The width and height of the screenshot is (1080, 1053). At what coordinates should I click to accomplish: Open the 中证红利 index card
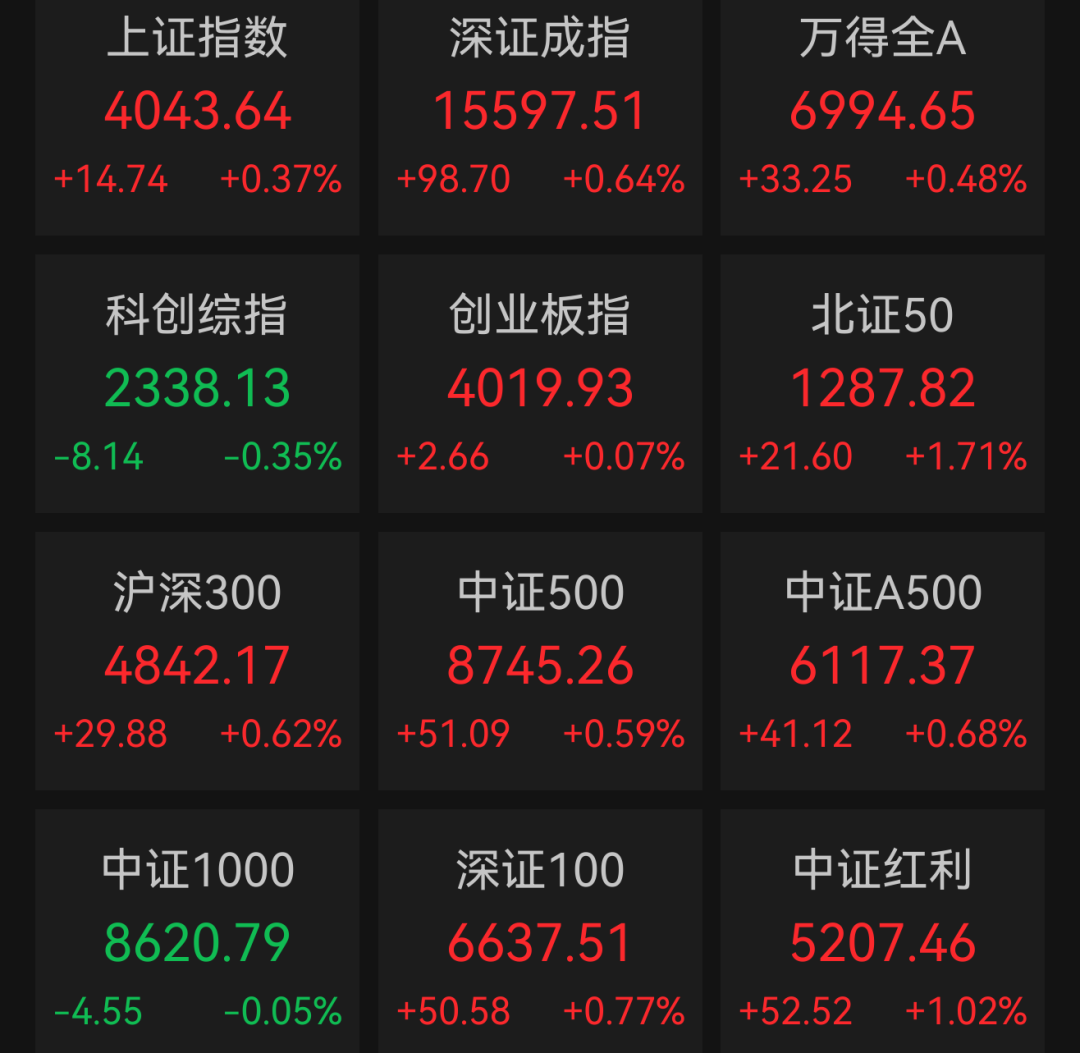[x=882, y=931]
